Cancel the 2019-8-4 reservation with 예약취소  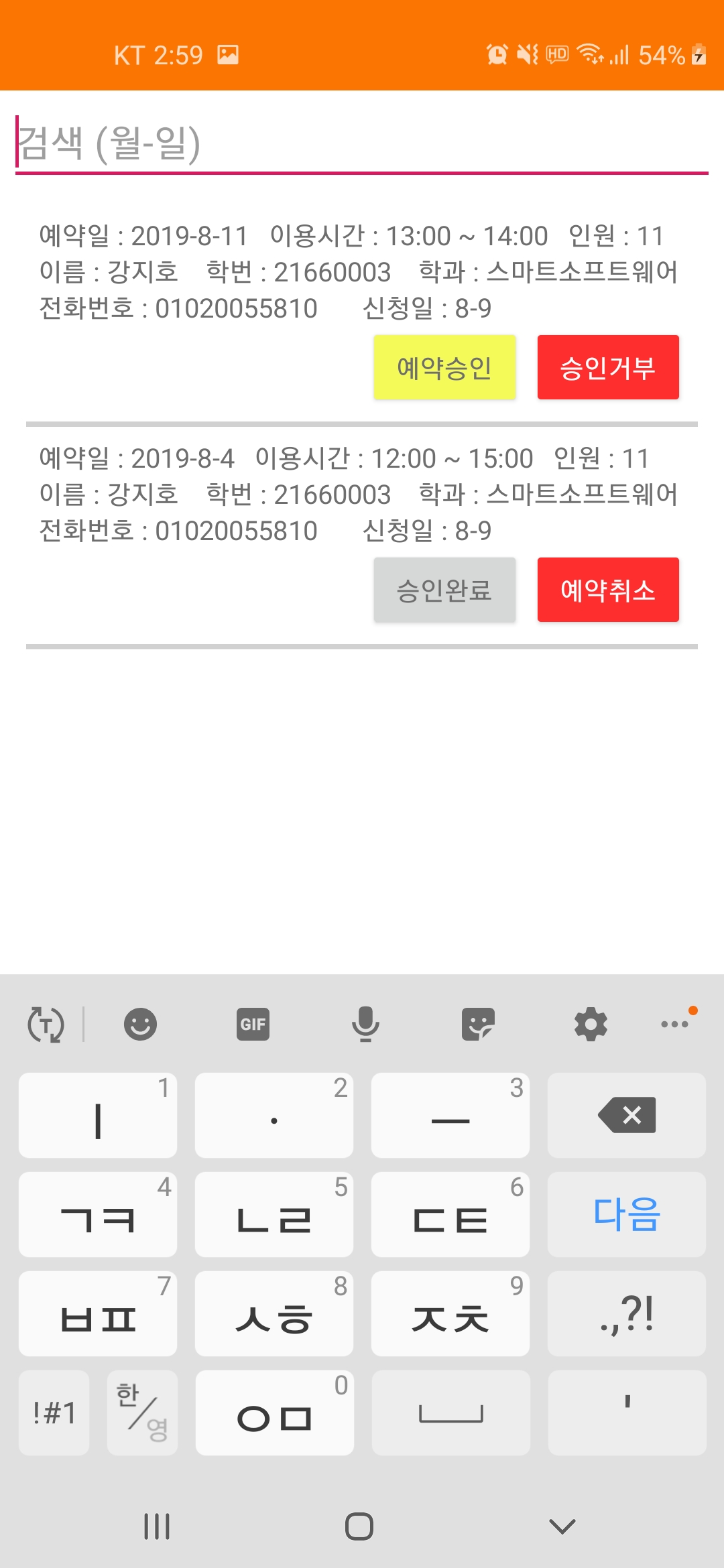607,589
